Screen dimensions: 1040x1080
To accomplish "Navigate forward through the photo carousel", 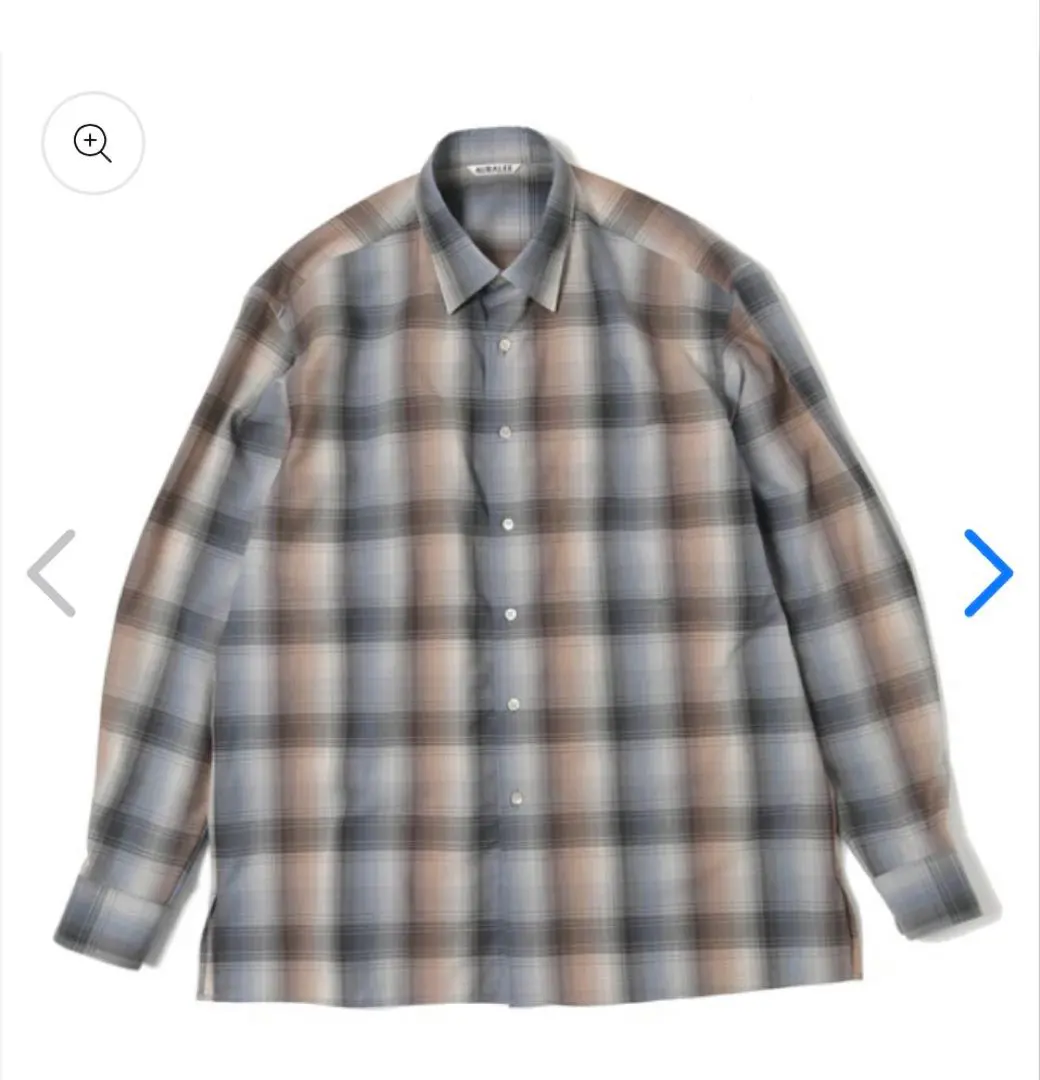I will pyautogui.click(x=988, y=573).
